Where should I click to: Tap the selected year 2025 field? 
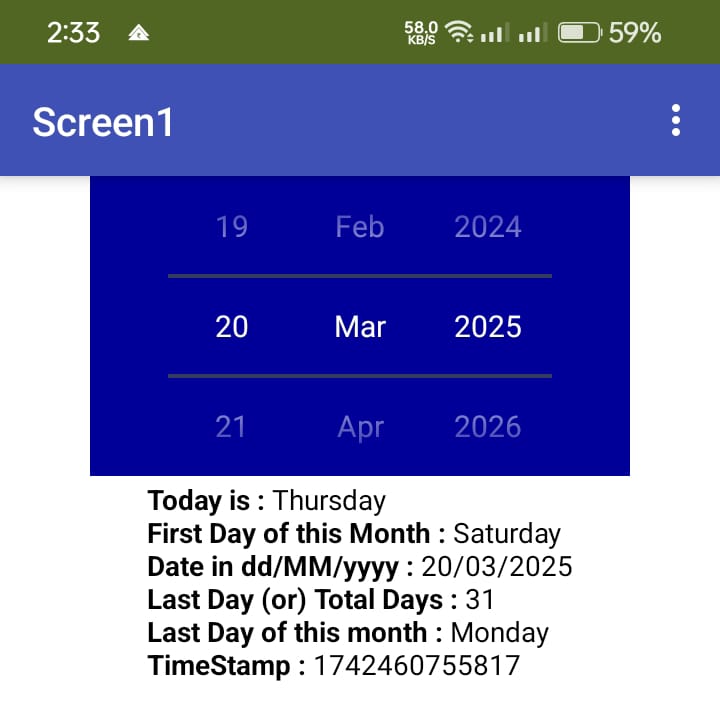(488, 327)
